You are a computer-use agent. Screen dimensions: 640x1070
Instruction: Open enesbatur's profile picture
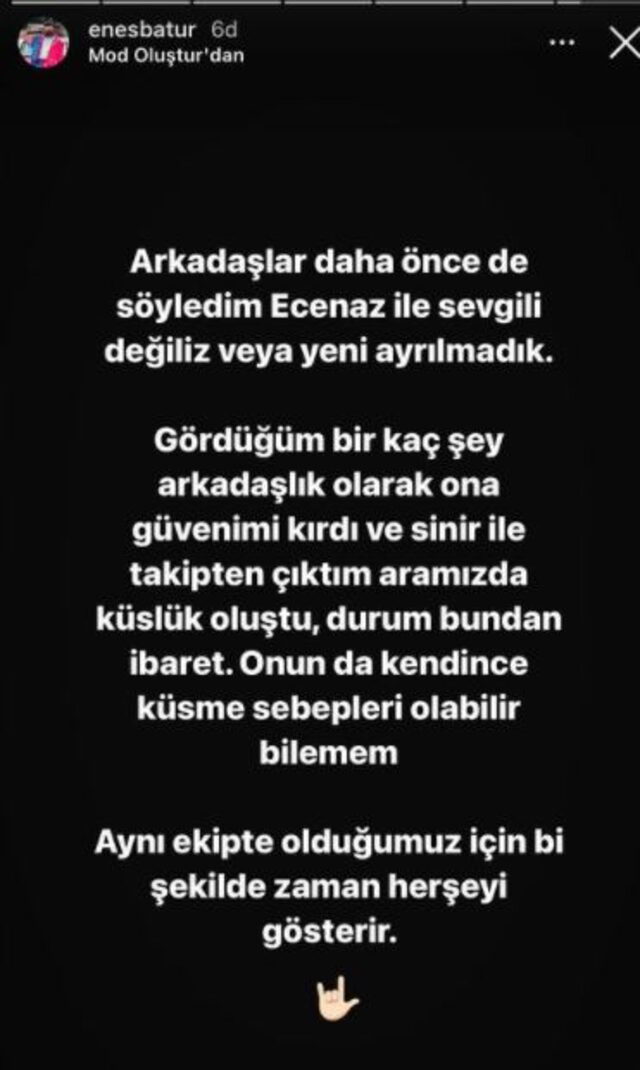43,43
